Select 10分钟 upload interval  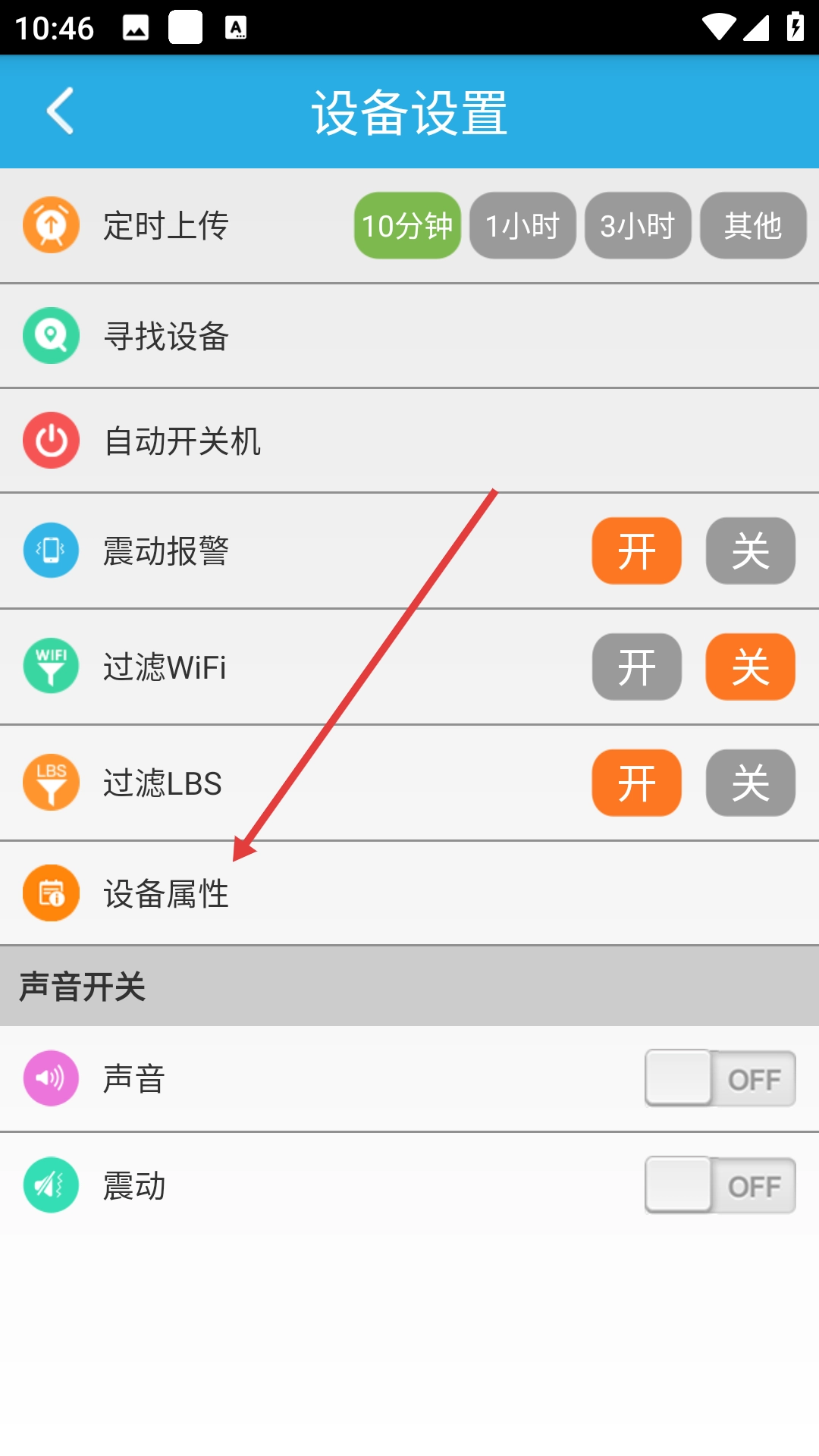(x=407, y=226)
